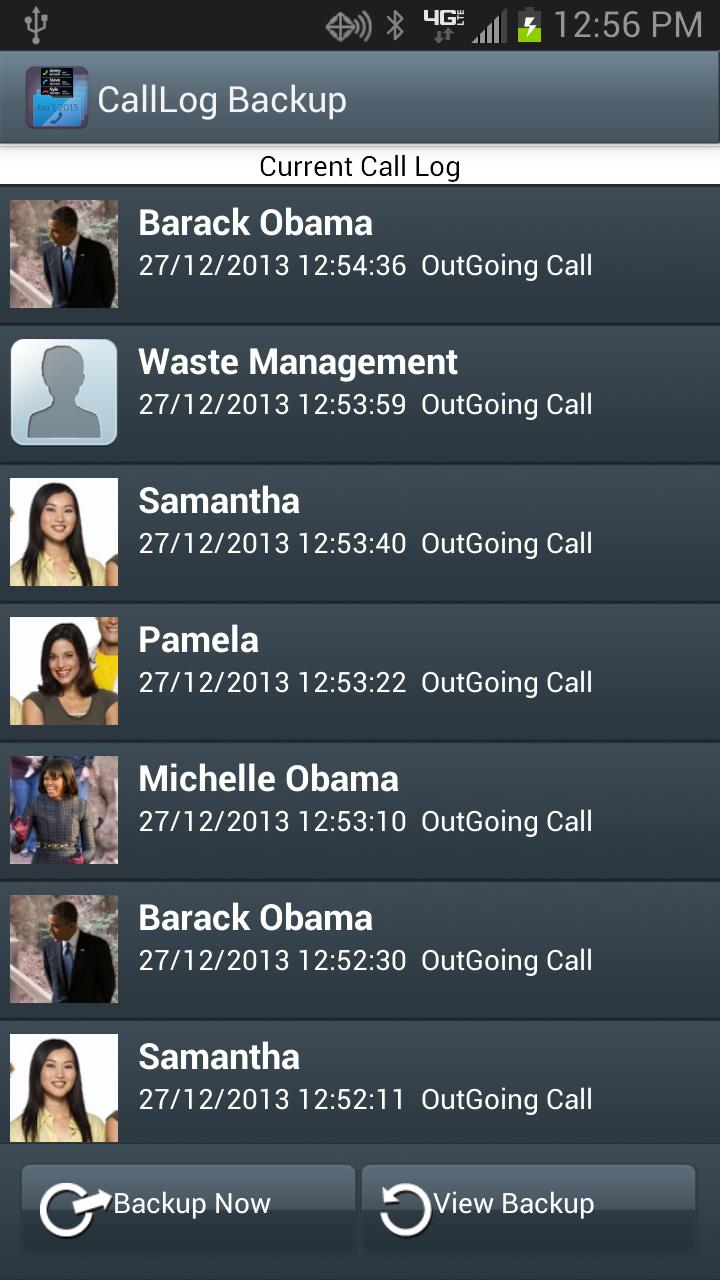
Task: Tap the CallLog Backup app icon in header
Action: tap(57, 97)
